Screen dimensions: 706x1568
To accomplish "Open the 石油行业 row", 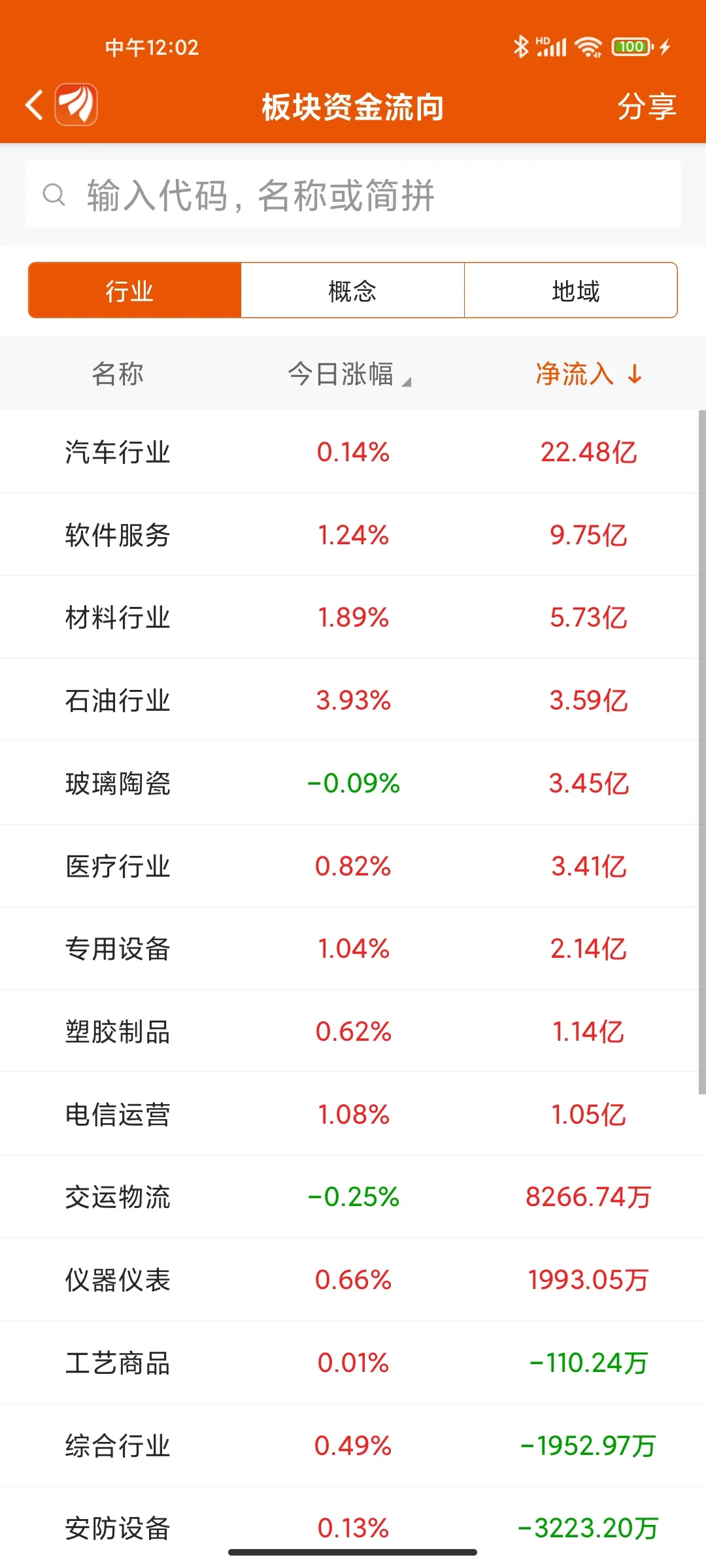I will pyautogui.click(x=353, y=700).
